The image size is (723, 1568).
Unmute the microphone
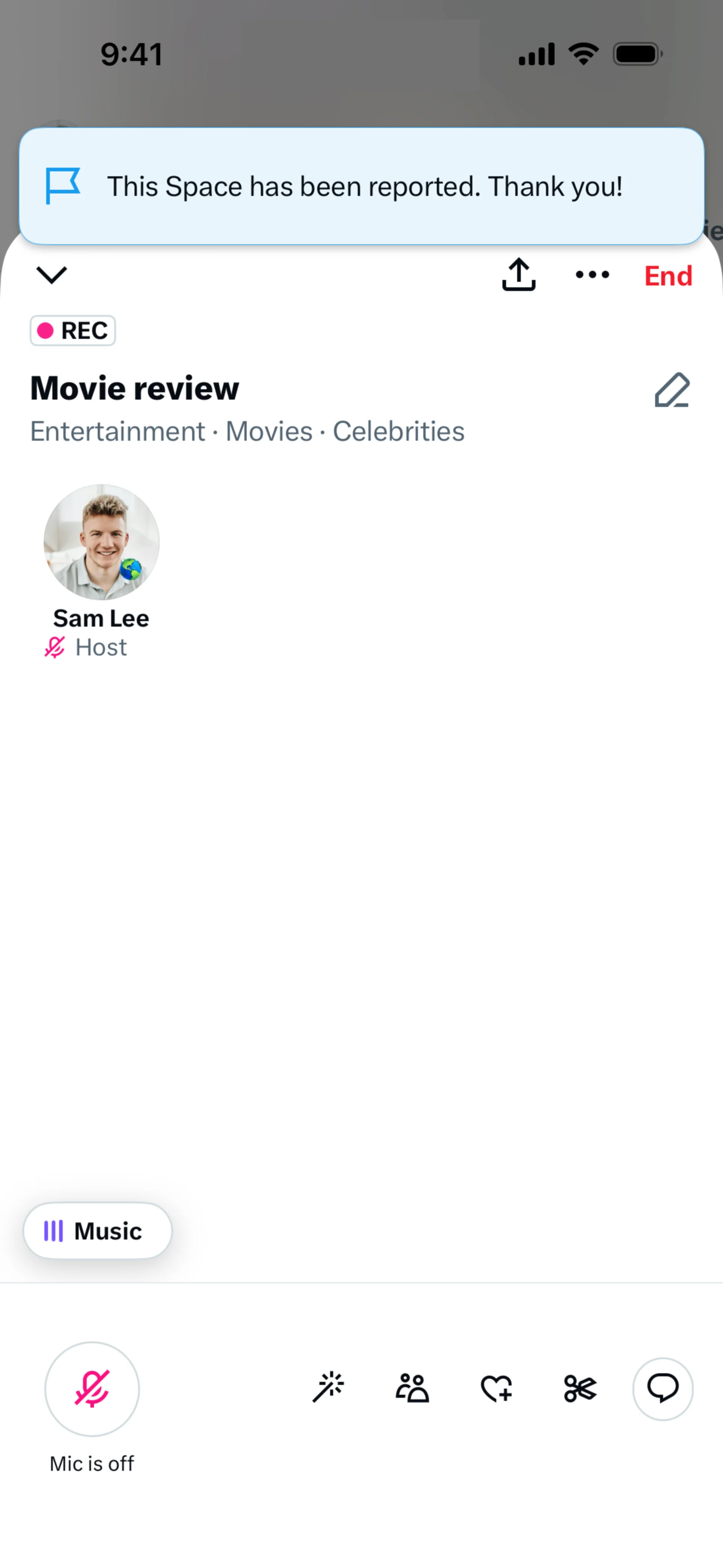tap(92, 1388)
